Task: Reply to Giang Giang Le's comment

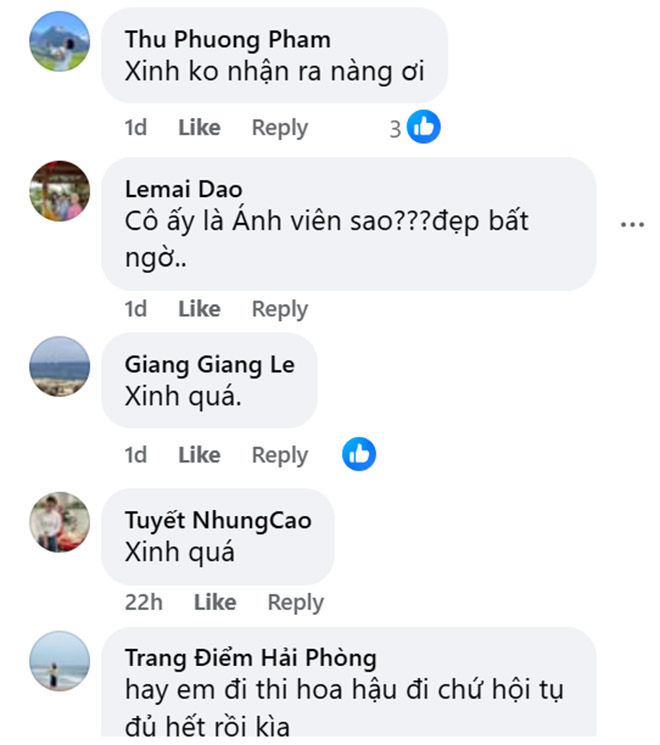Action: (279, 455)
